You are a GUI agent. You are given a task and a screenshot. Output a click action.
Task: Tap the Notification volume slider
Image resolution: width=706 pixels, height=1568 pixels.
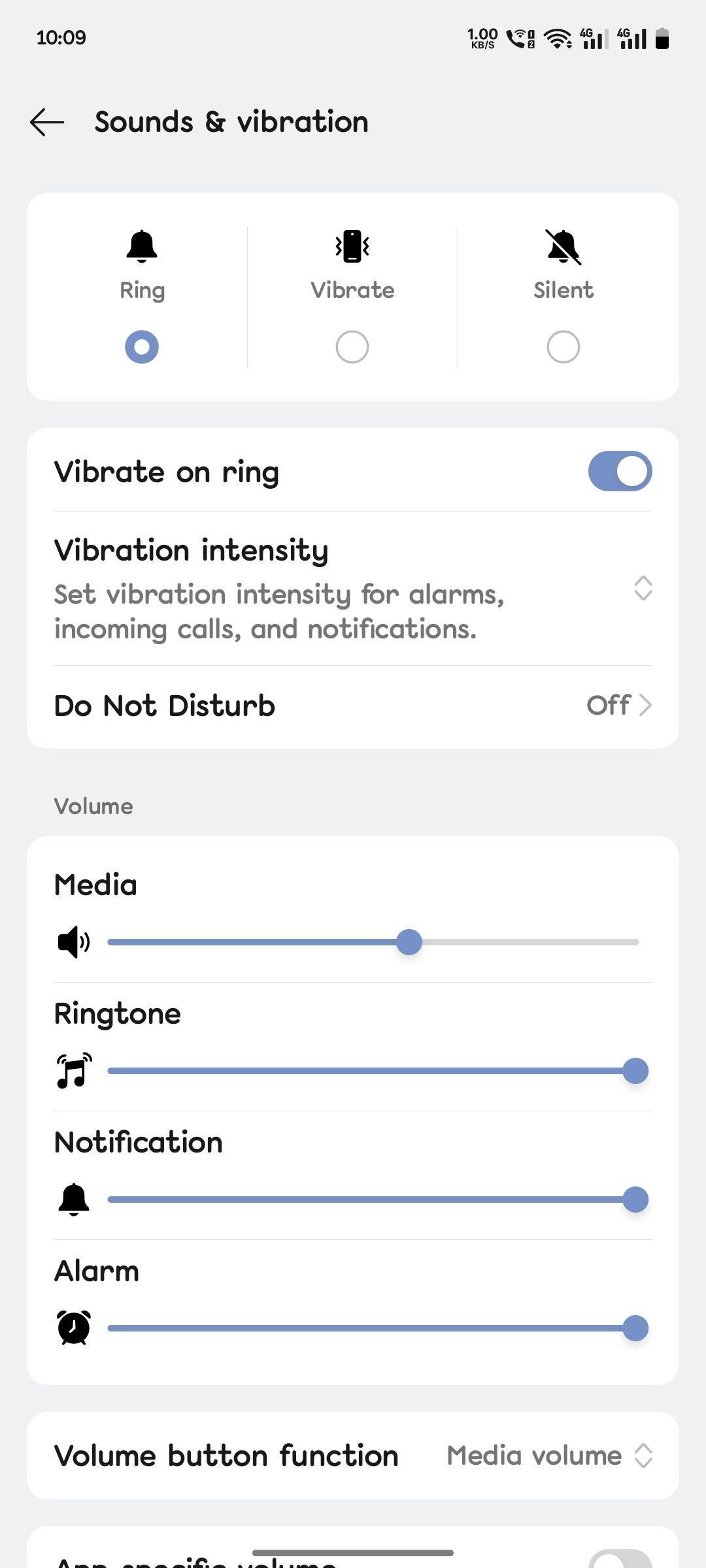click(x=373, y=1200)
